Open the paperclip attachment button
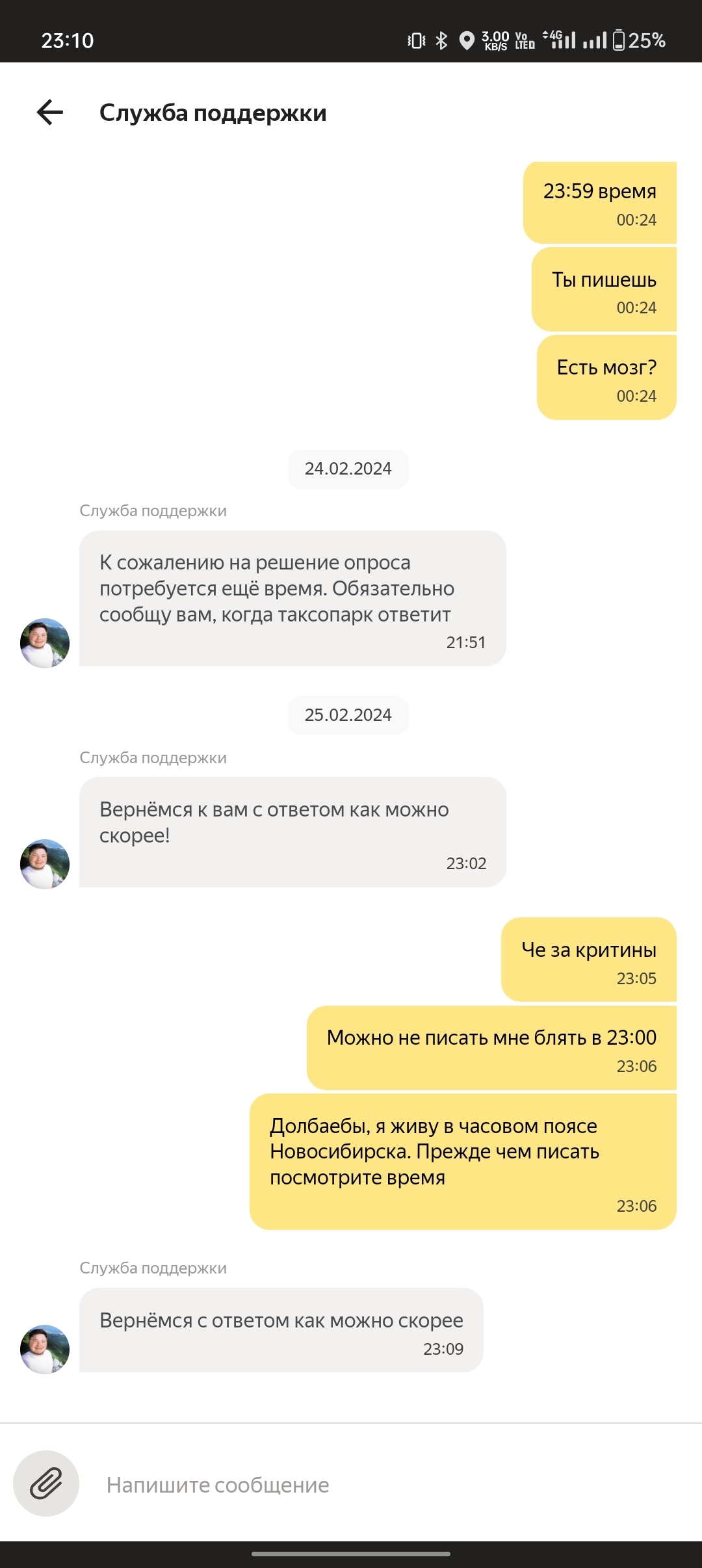Viewport: 702px width, 1568px height. pos(46,1483)
